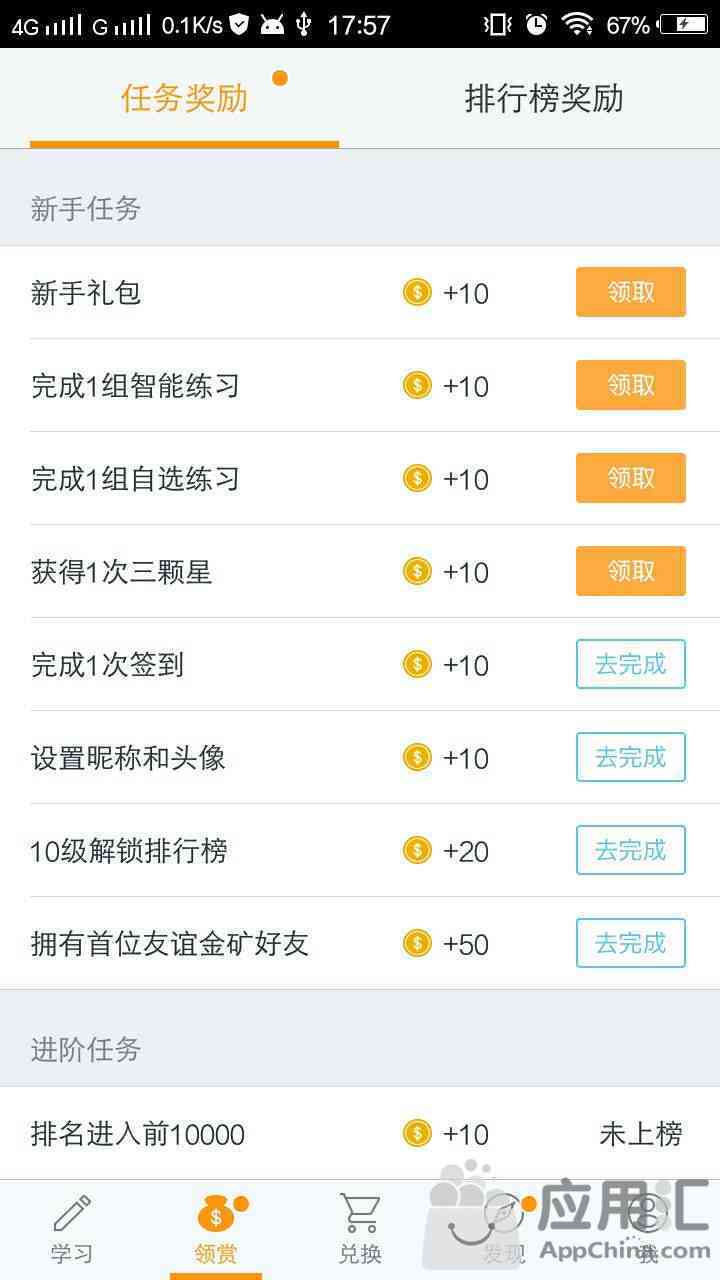
Task: Claim coins for 获得1次三颗星
Action: pos(631,571)
